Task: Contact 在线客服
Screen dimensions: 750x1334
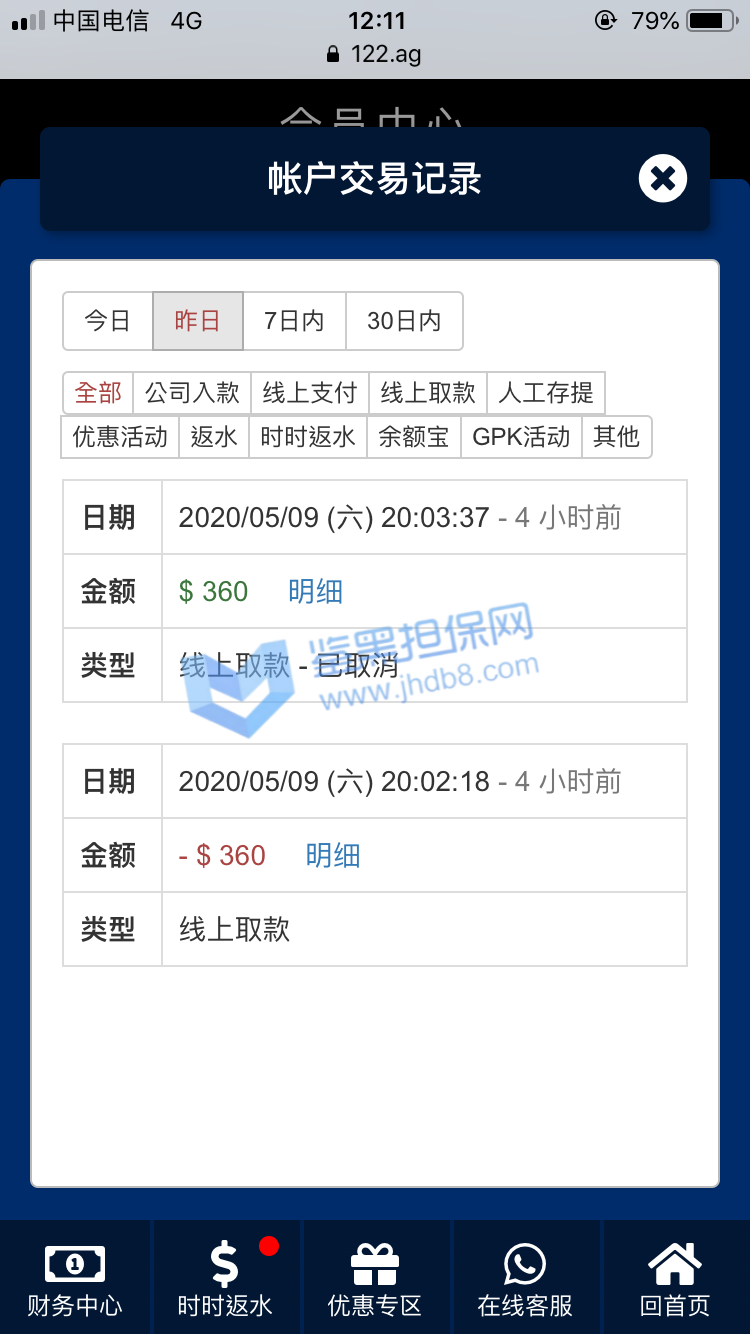Action: pyautogui.click(x=525, y=1280)
